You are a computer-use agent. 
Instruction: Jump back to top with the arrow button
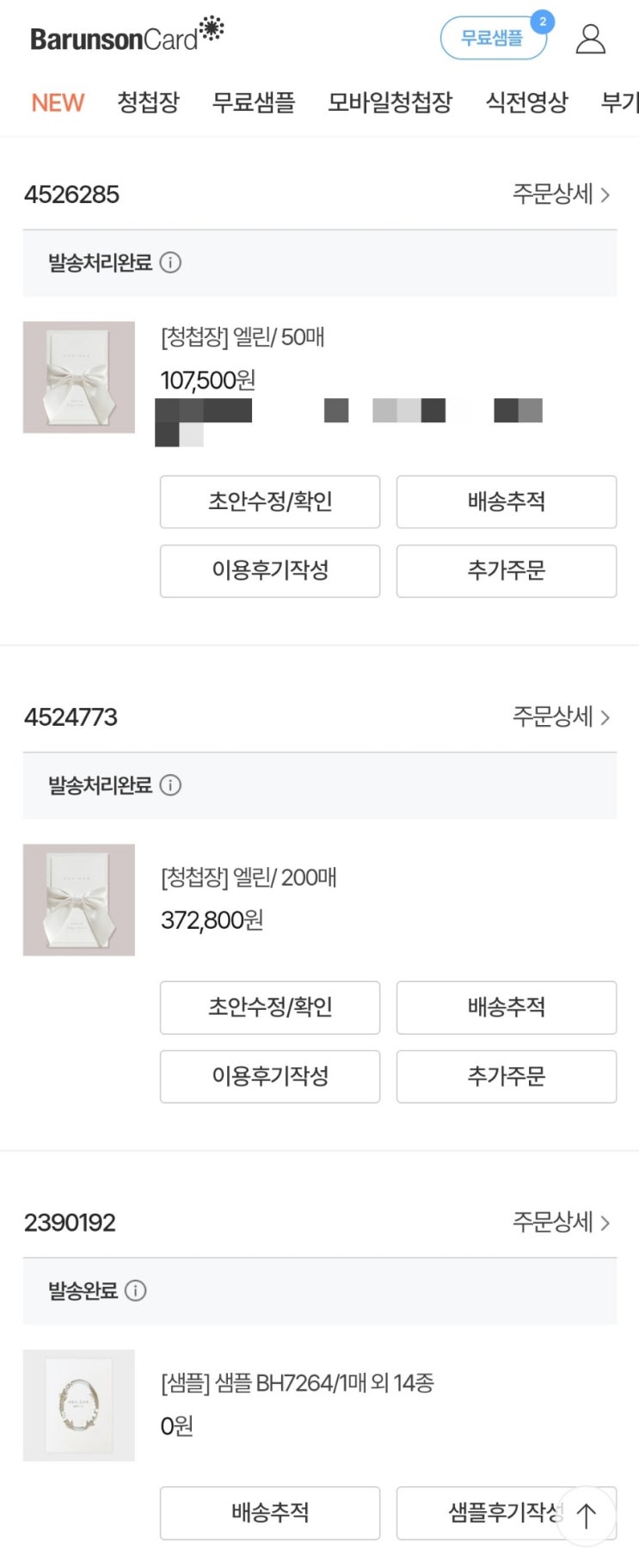click(587, 1516)
